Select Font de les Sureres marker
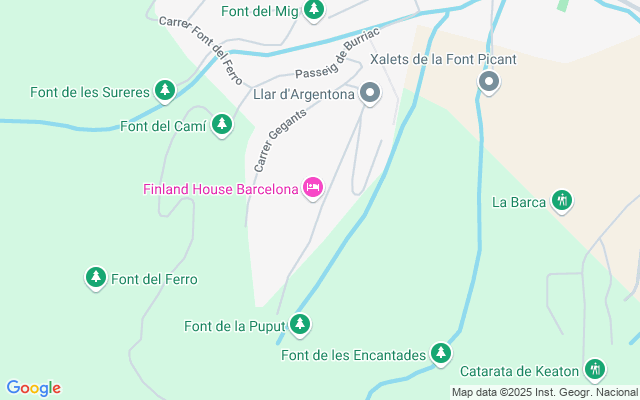Viewport: 640px width, 400px height. point(166,91)
